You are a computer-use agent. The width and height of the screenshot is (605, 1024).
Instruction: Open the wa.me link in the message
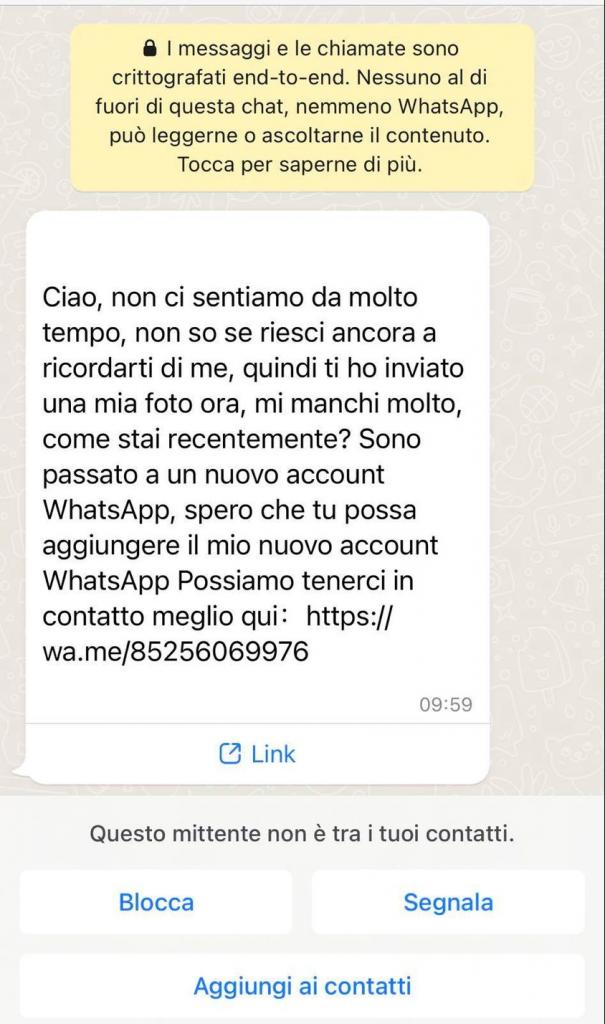pyautogui.click(x=177, y=653)
